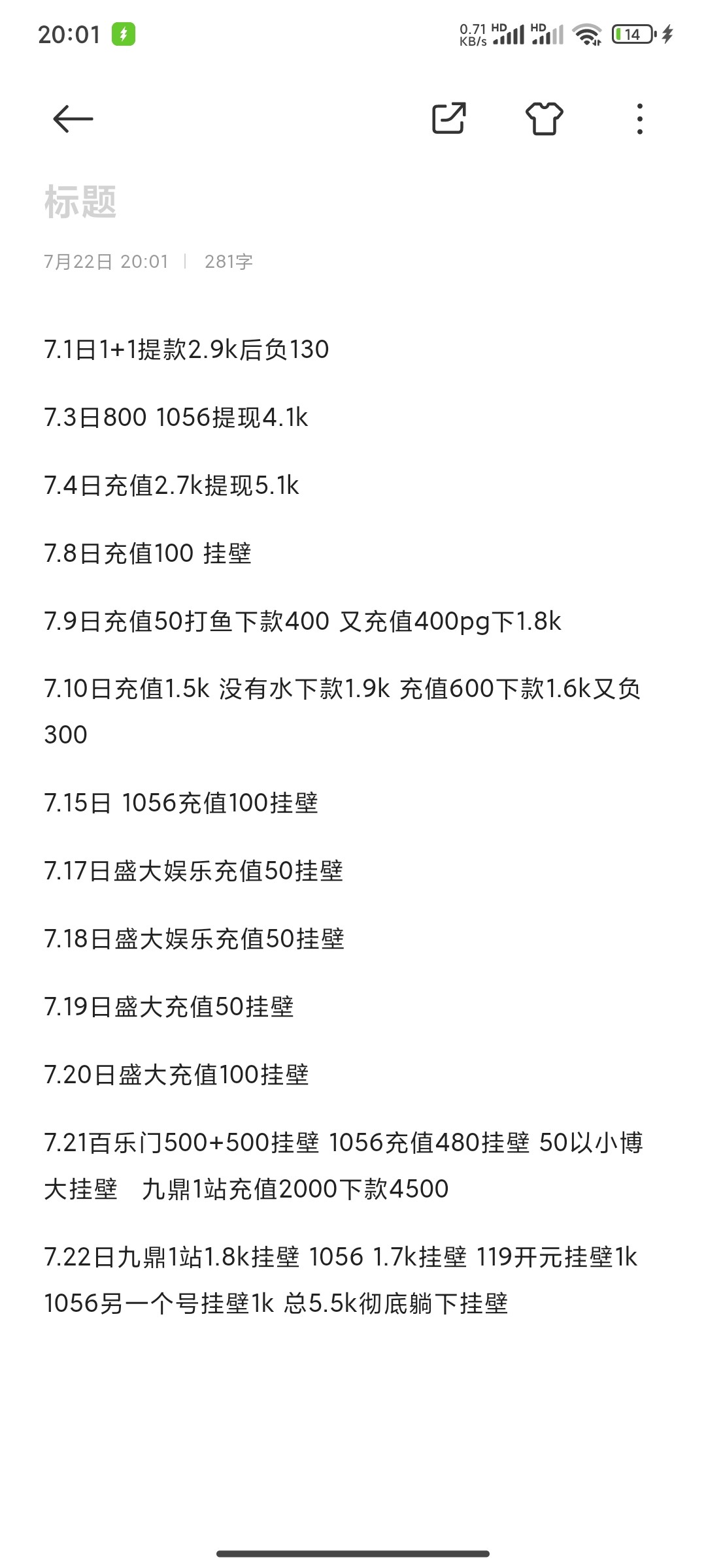Open the note theme shirt icon

click(x=544, y=119)
